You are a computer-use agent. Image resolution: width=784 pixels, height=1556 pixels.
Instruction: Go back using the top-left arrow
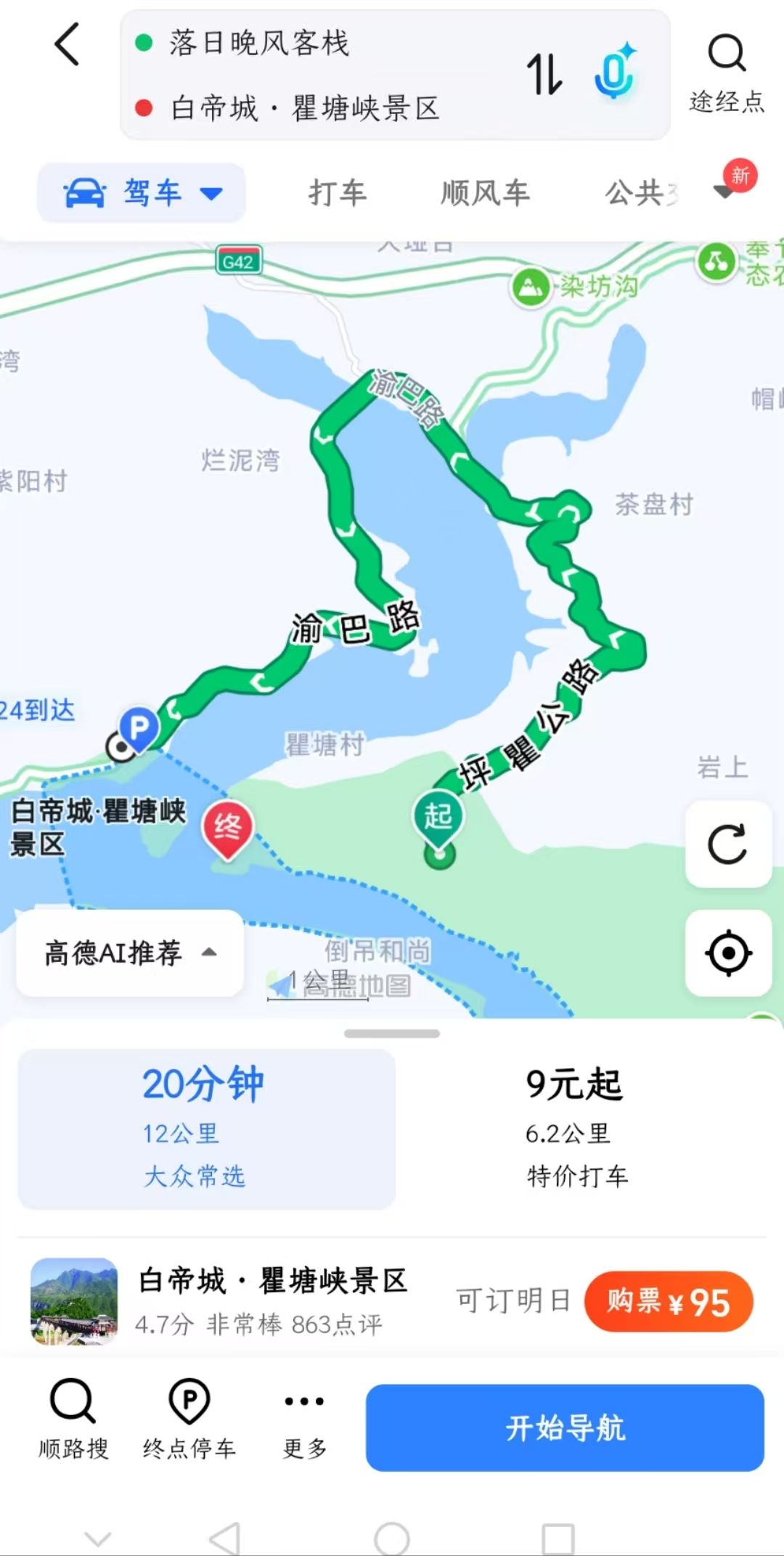[67, 45]
